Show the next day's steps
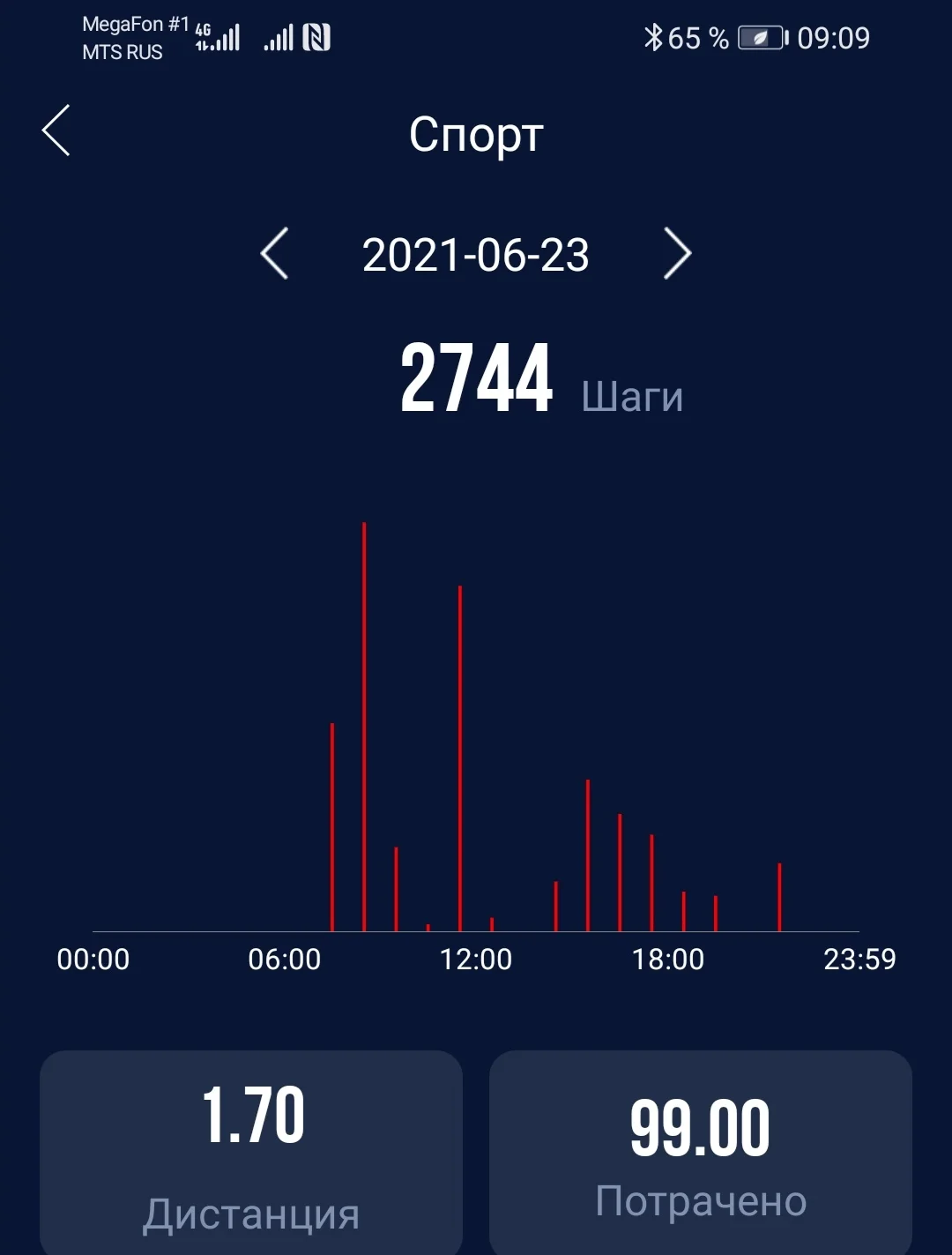 pos(676,254)
